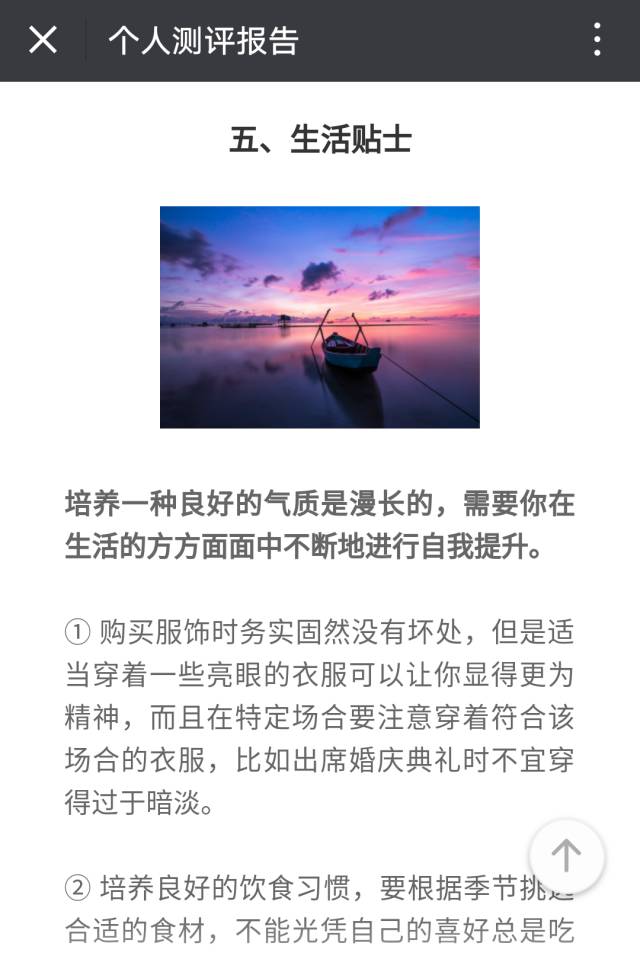Tap the back-to-top arrow button
This screenshot has height=956, width=640.
pos(566,856)
